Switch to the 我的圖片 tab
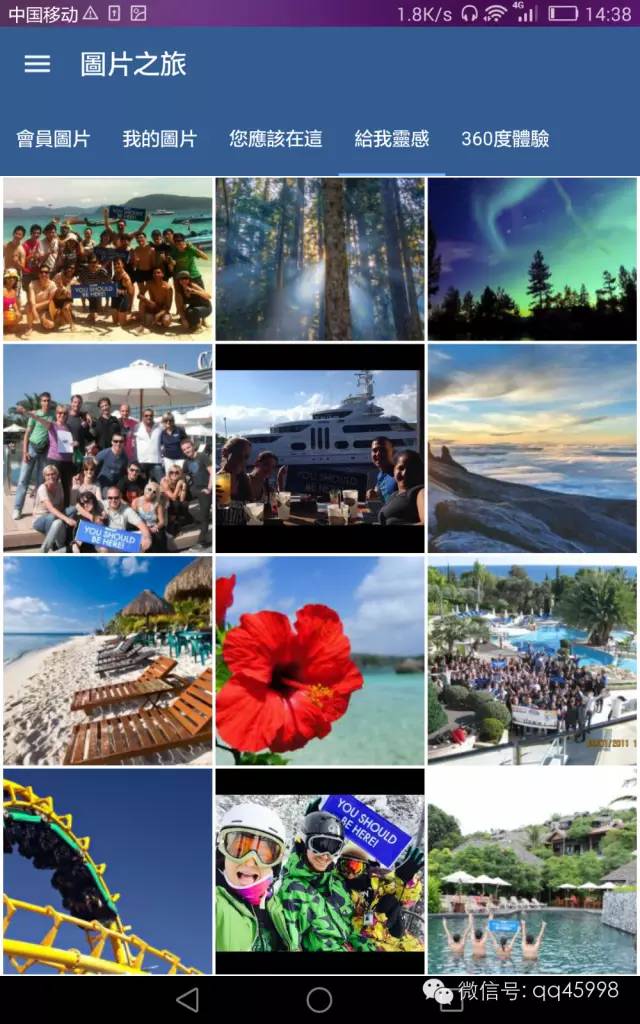This screenshot has height=1024, width=640. [x=159, y=139]
